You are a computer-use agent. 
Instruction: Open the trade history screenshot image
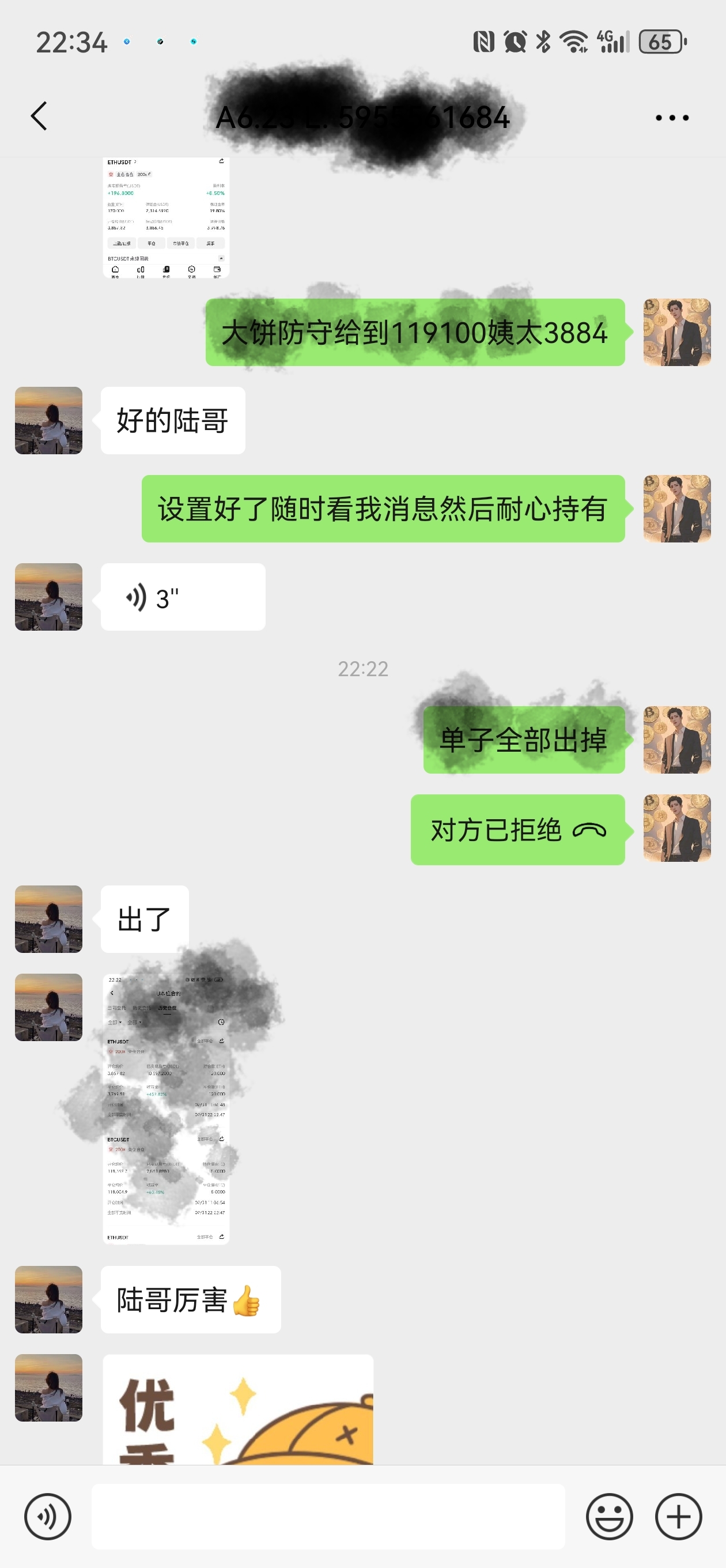click(166, 1109)
